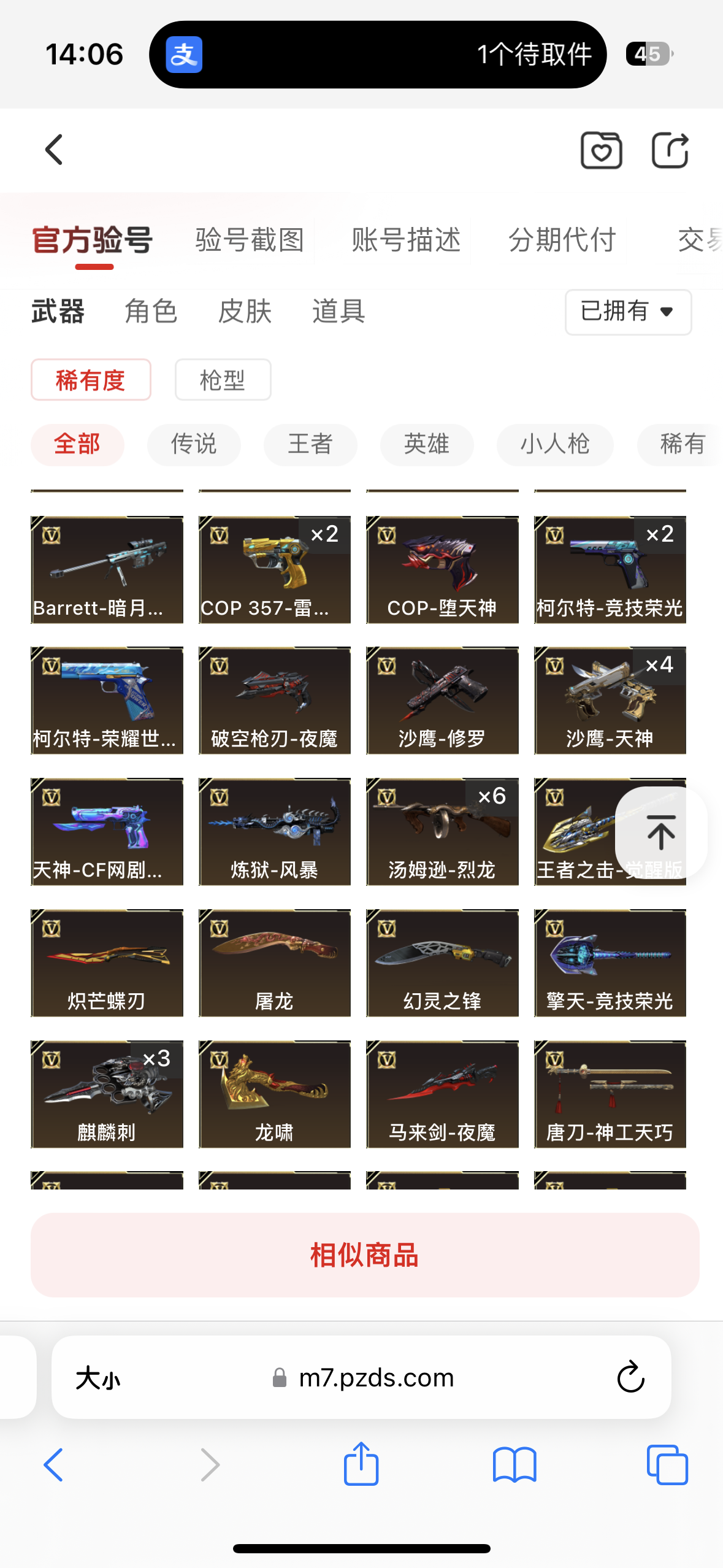Switch to the 验号截图 tab

click(250, 240)
